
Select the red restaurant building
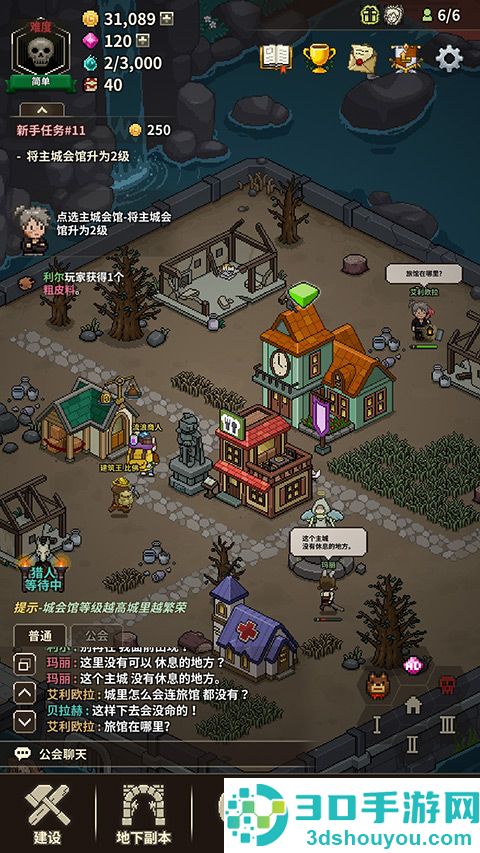[x=262, y=461]
